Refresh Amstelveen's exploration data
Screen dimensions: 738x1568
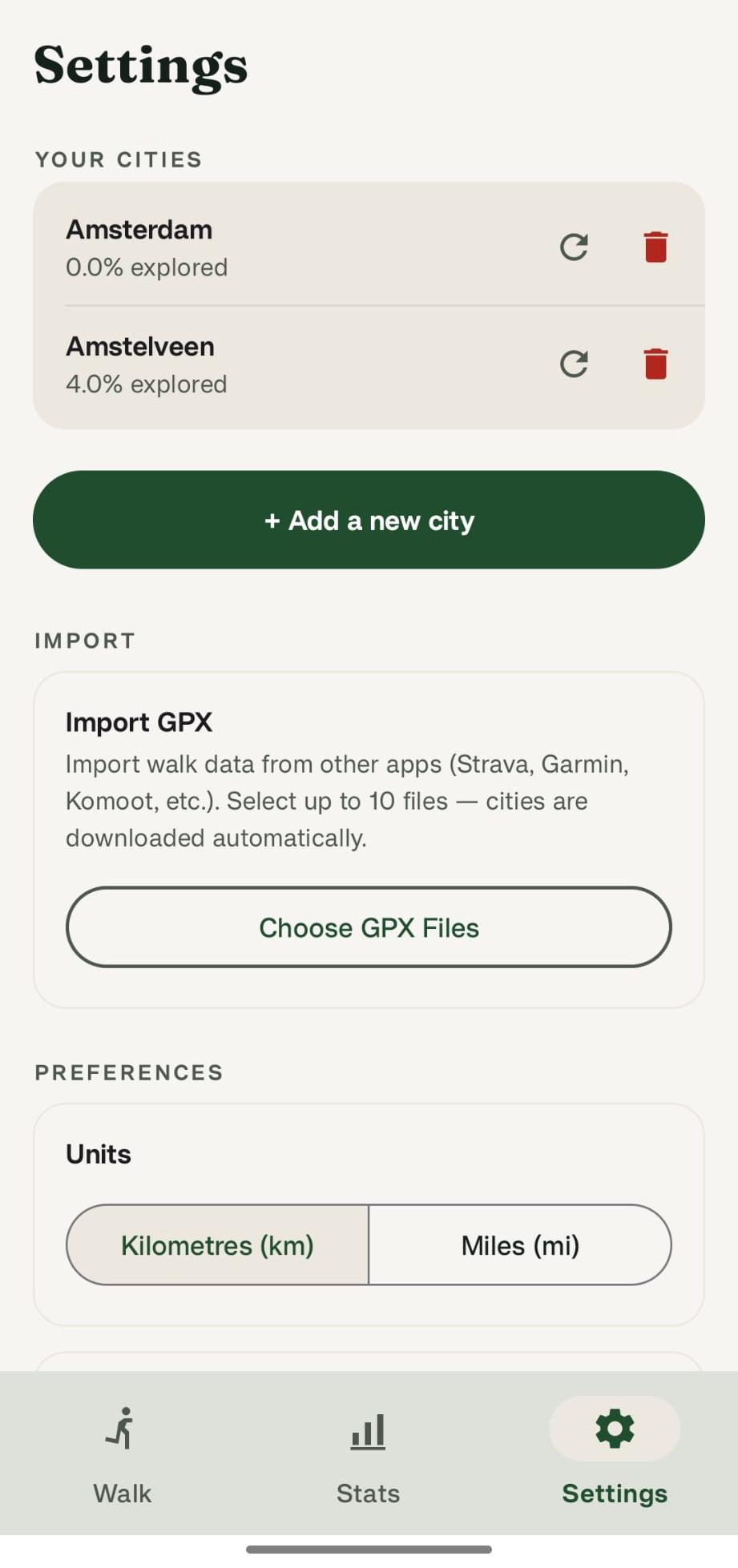coord(574,364)
